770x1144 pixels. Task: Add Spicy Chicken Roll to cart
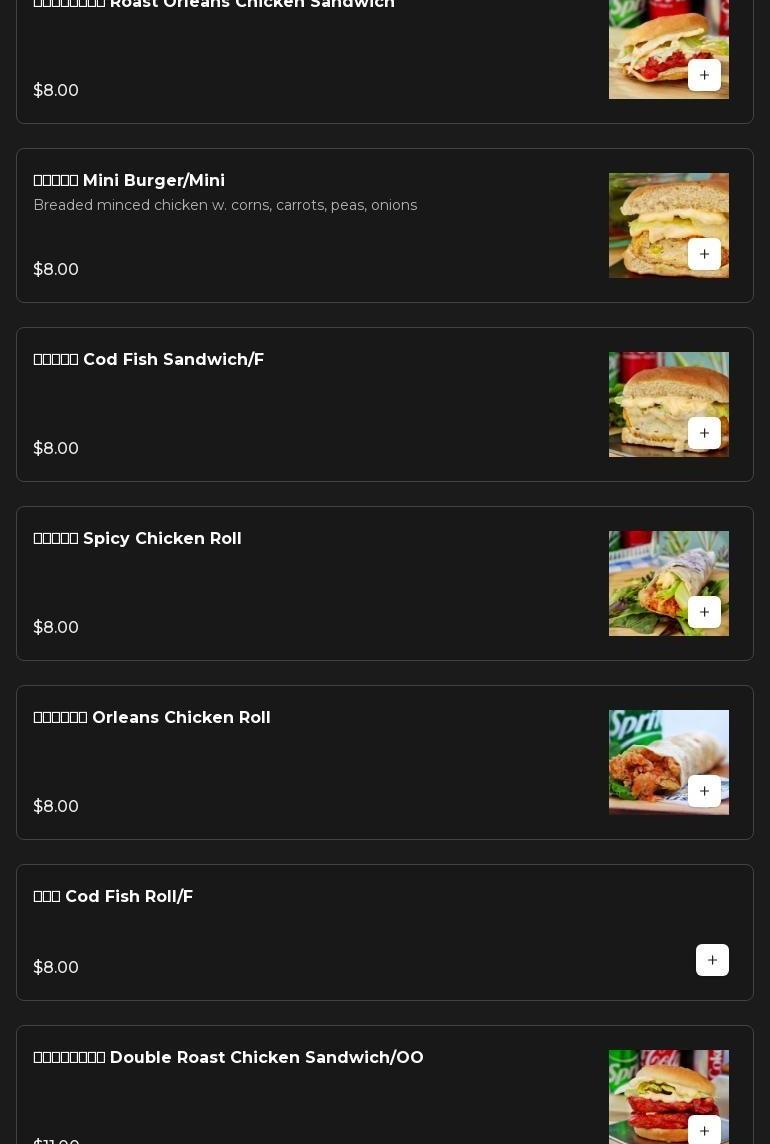click(704, 612)
